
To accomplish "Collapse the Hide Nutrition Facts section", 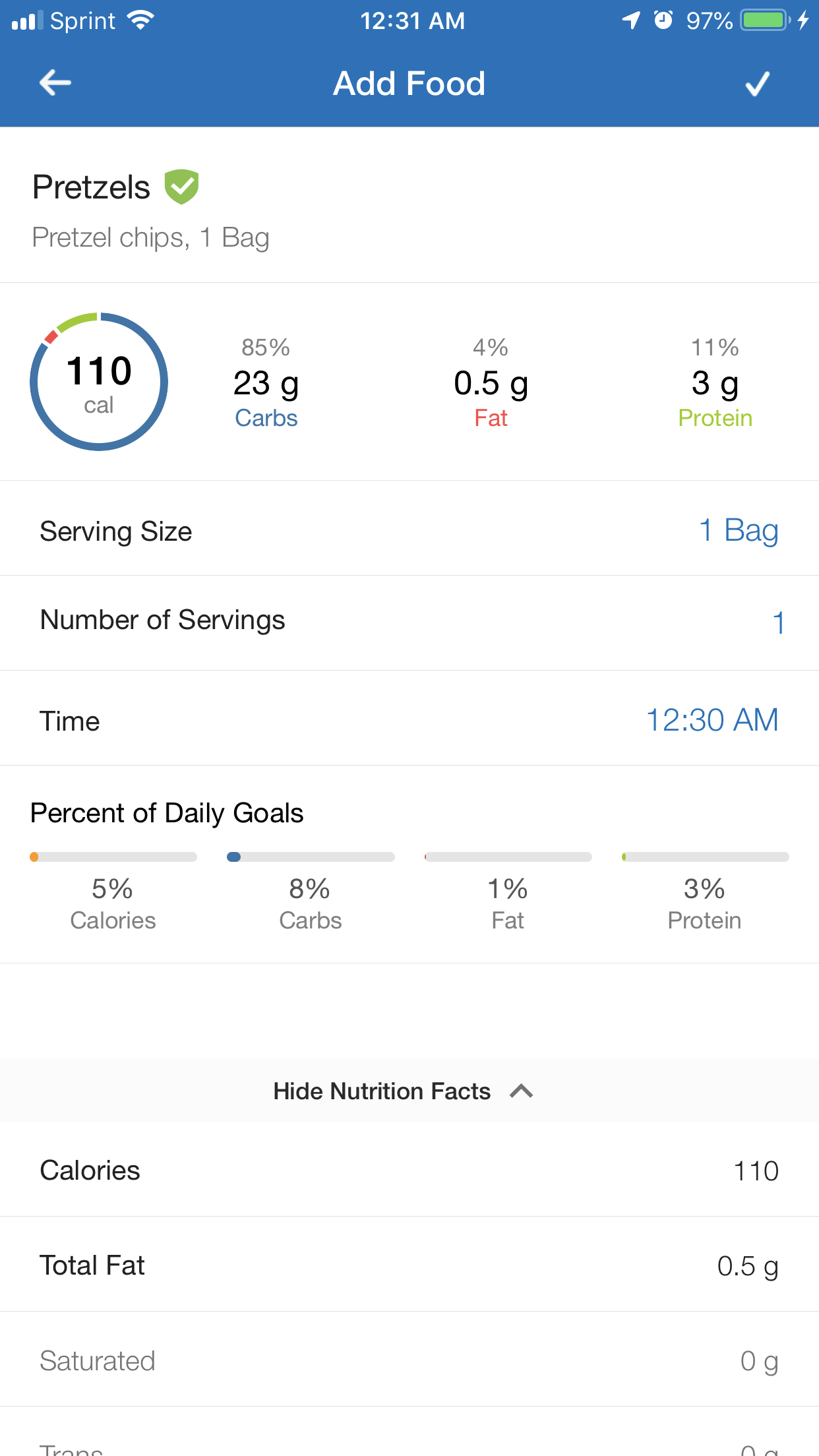I will (404, 1091).
